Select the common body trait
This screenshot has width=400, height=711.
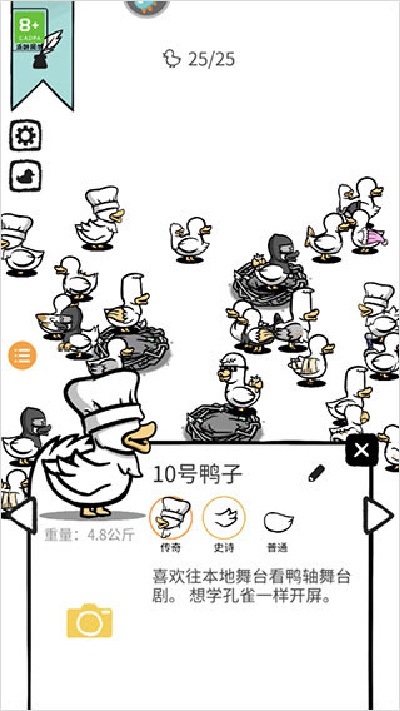click(278, 521)
